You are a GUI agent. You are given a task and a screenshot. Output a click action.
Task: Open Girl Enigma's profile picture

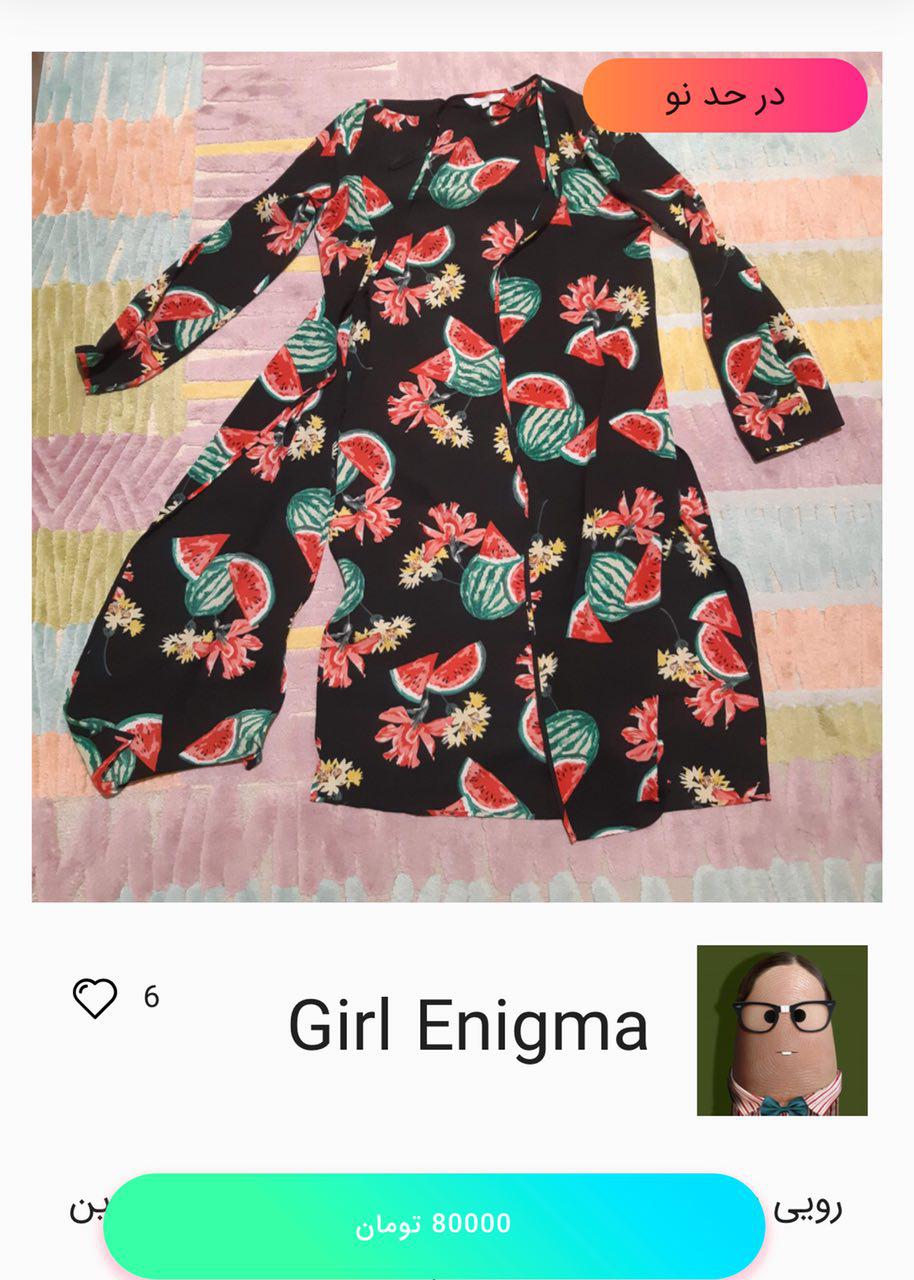pos(781,1030)
